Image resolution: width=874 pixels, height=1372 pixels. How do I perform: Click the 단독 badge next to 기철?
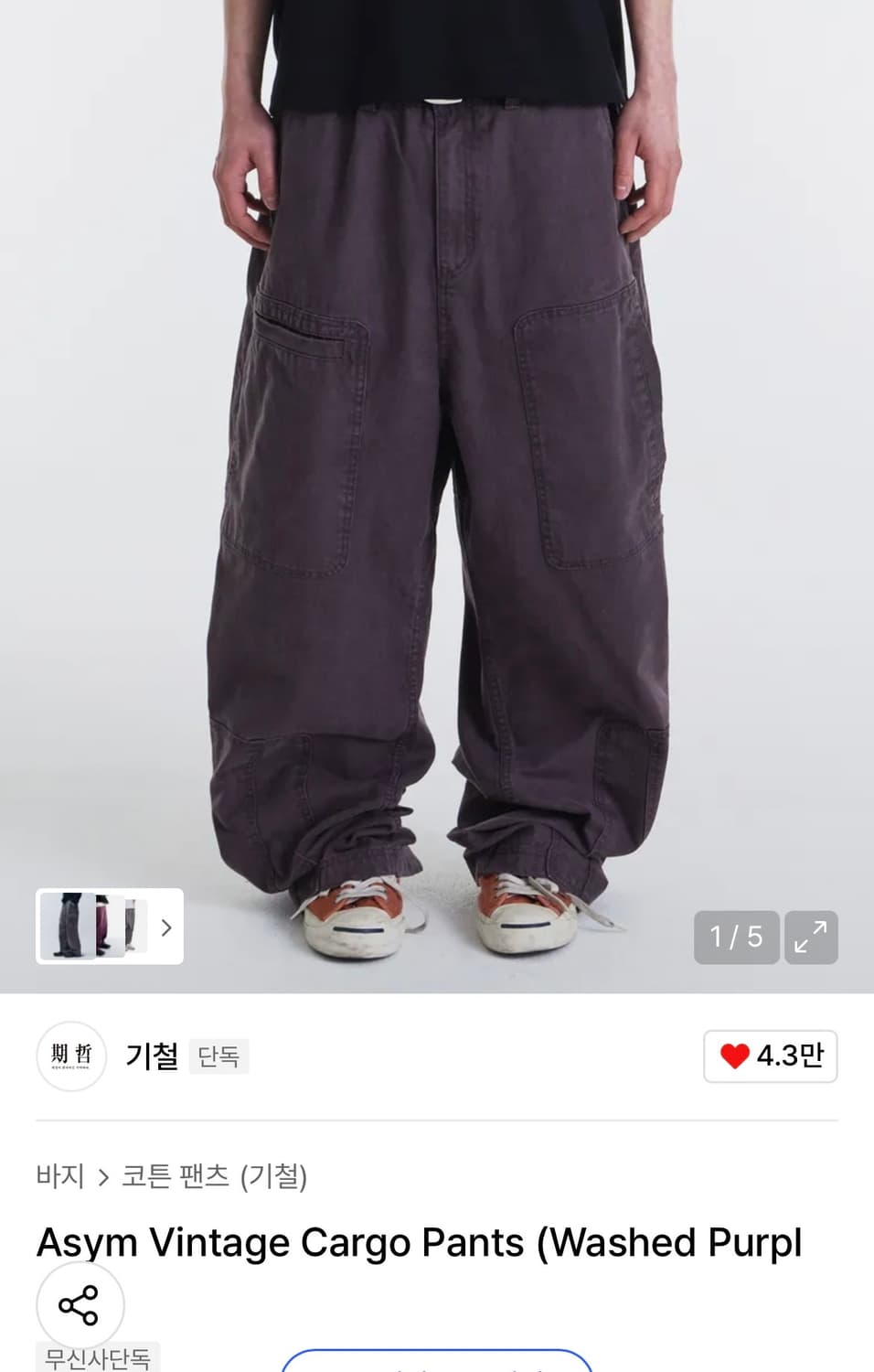[218, 1056]
